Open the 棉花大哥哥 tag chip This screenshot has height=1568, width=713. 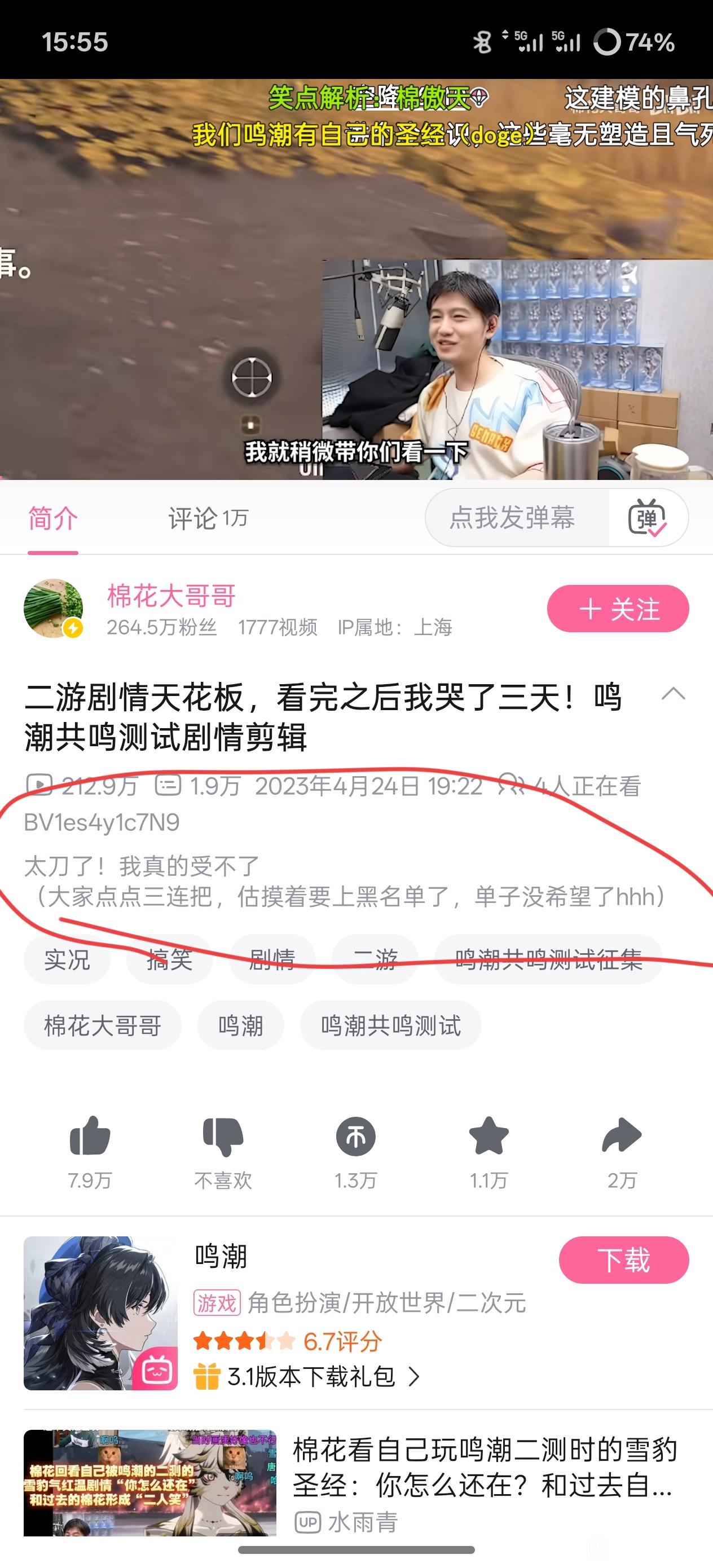(x=102, y=1025)
